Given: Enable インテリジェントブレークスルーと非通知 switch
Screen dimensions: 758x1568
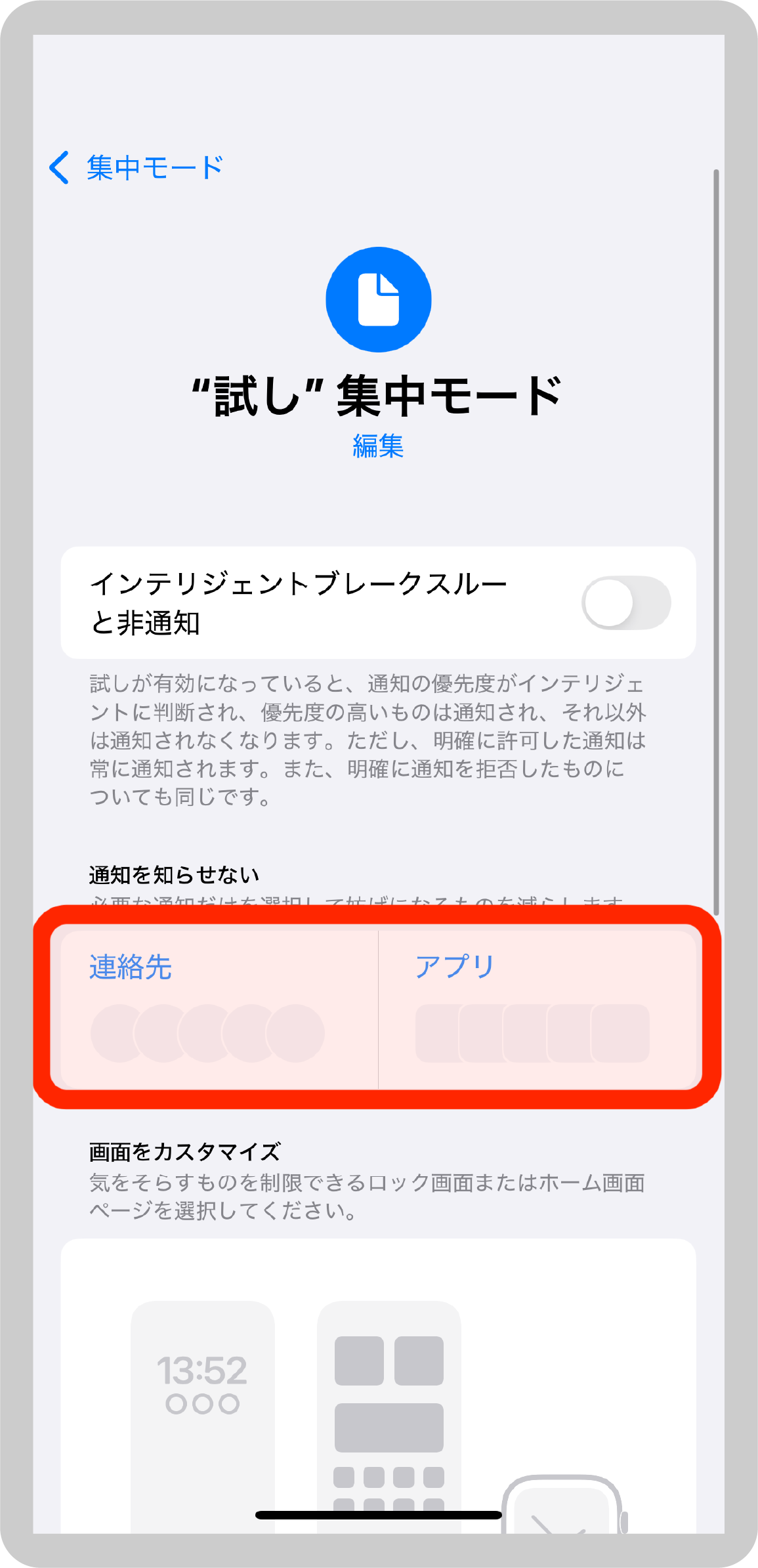Looking at the screenshot, I should click(626, 603).
